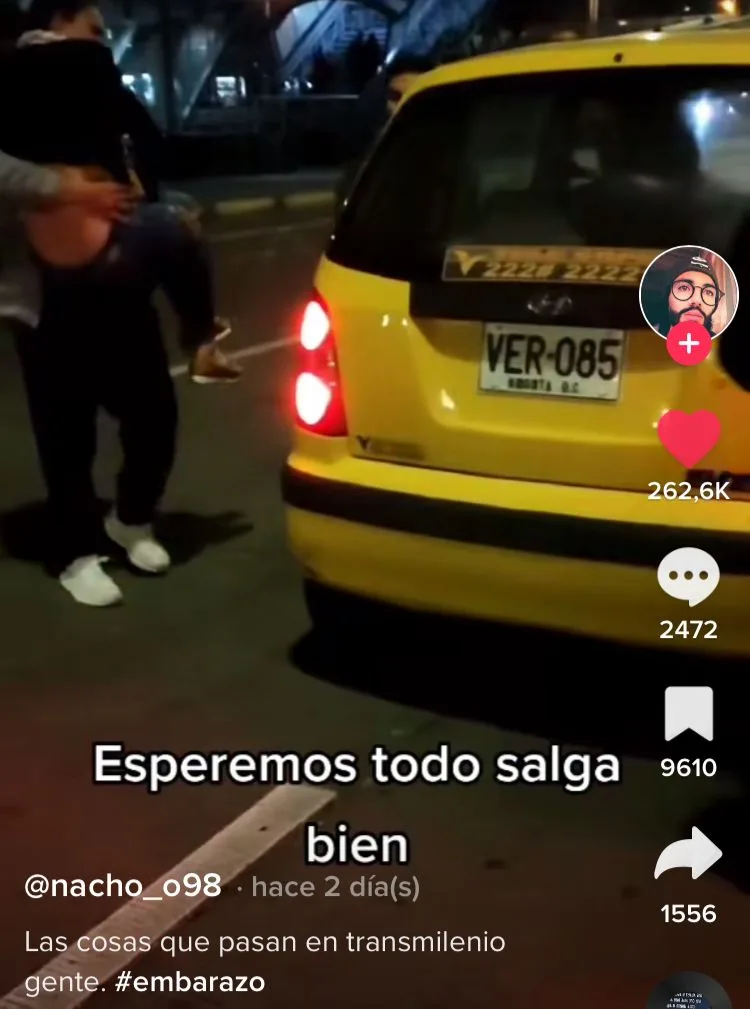This screenshot has width=750, height=1009.
Task: Share this video via the arrow icon
Action: (688, 853)
